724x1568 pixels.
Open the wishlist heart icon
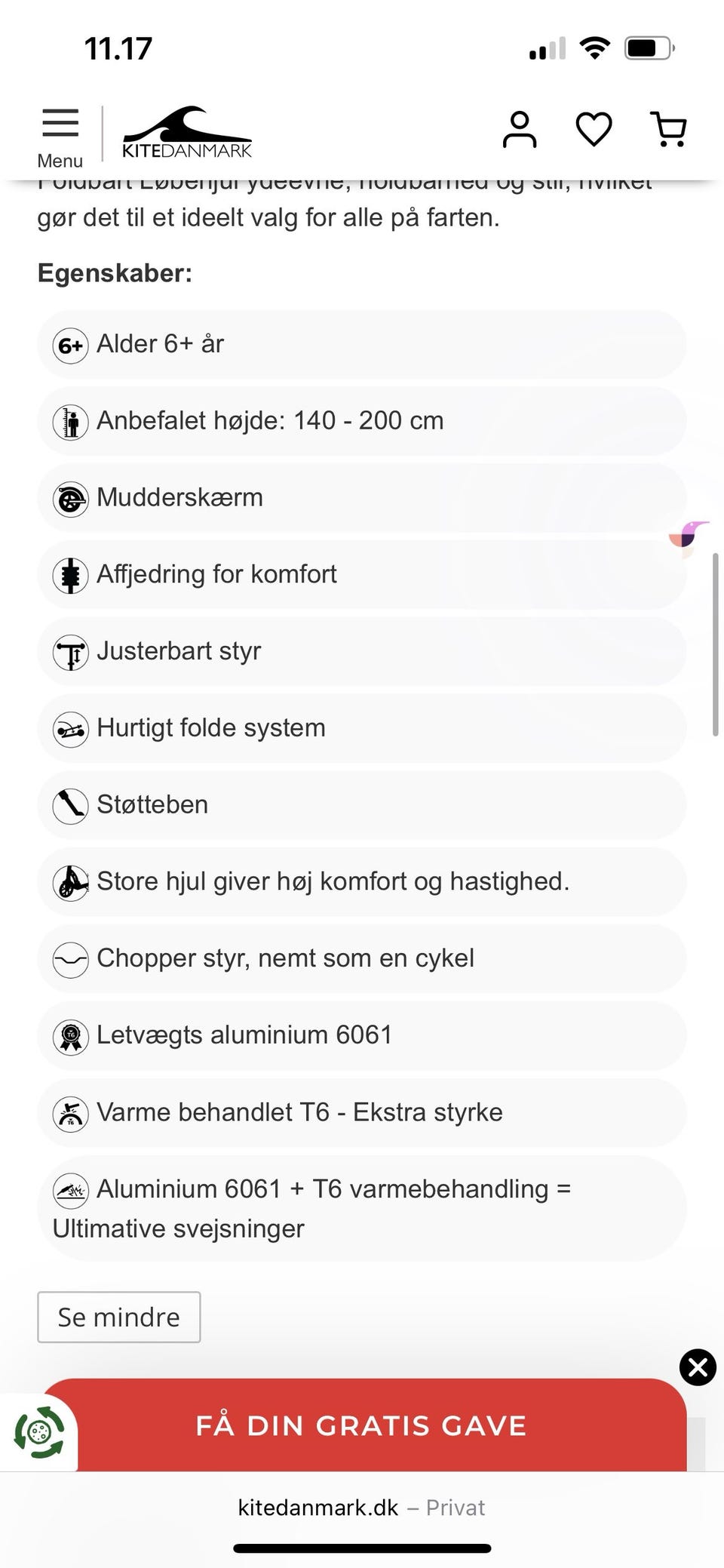click(594, 128)
